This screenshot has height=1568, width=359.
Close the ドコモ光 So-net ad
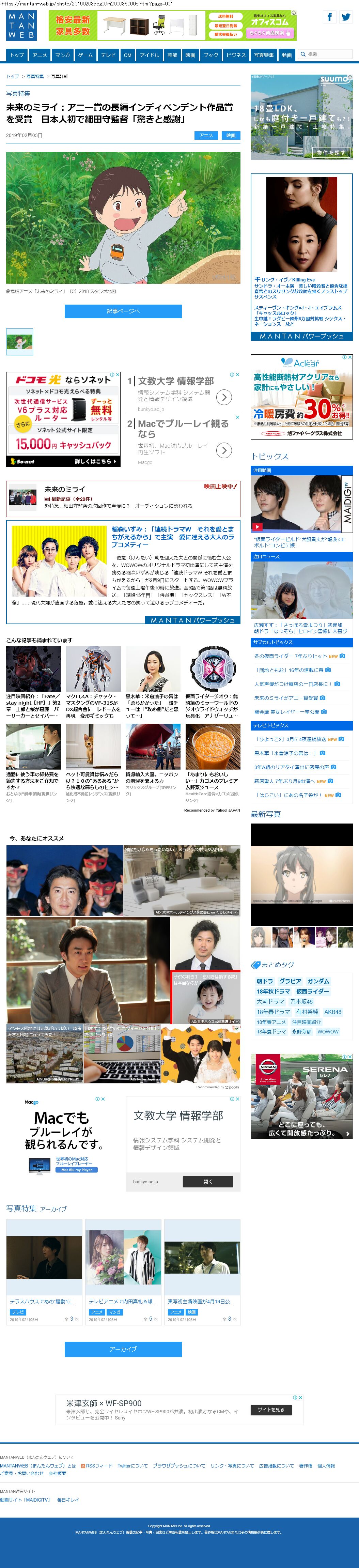tap(117, 375)
